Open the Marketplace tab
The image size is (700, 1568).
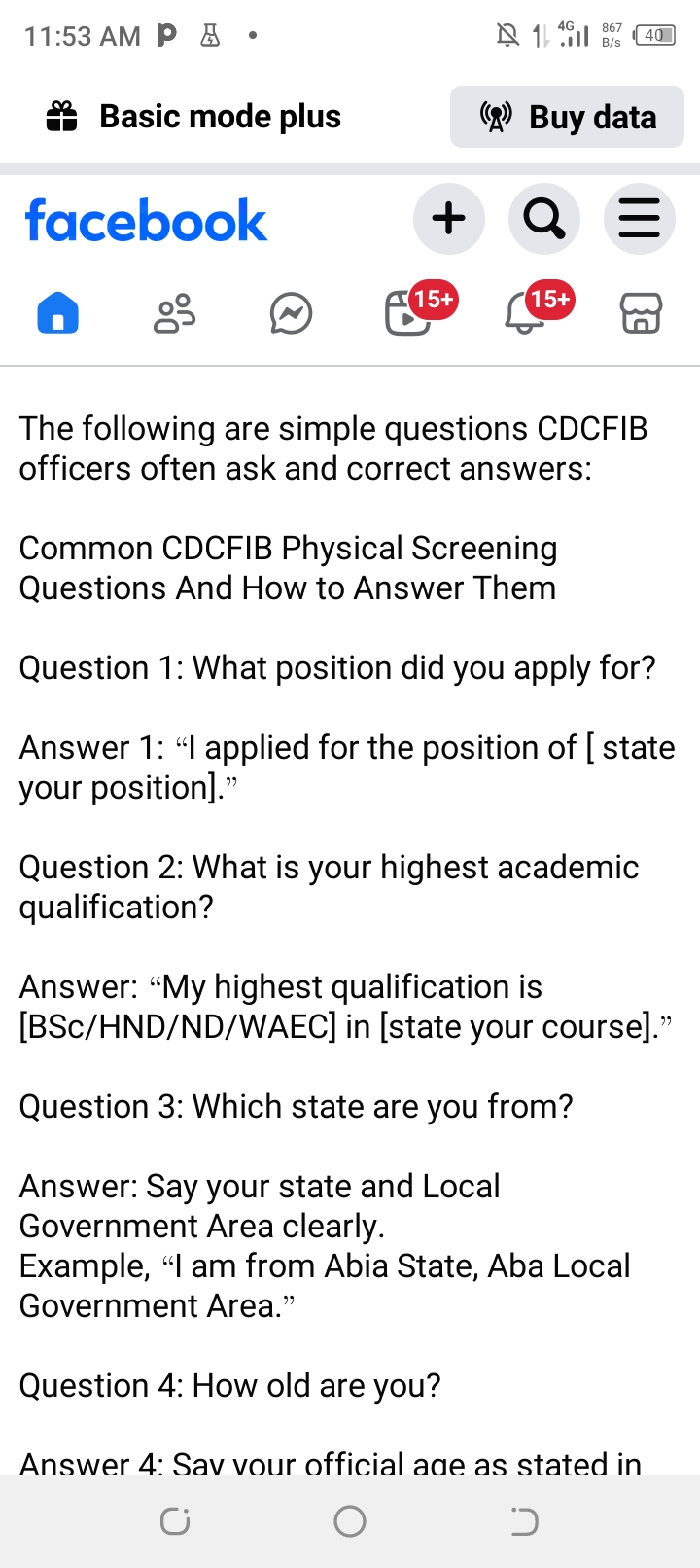click(x=641, y=313)
